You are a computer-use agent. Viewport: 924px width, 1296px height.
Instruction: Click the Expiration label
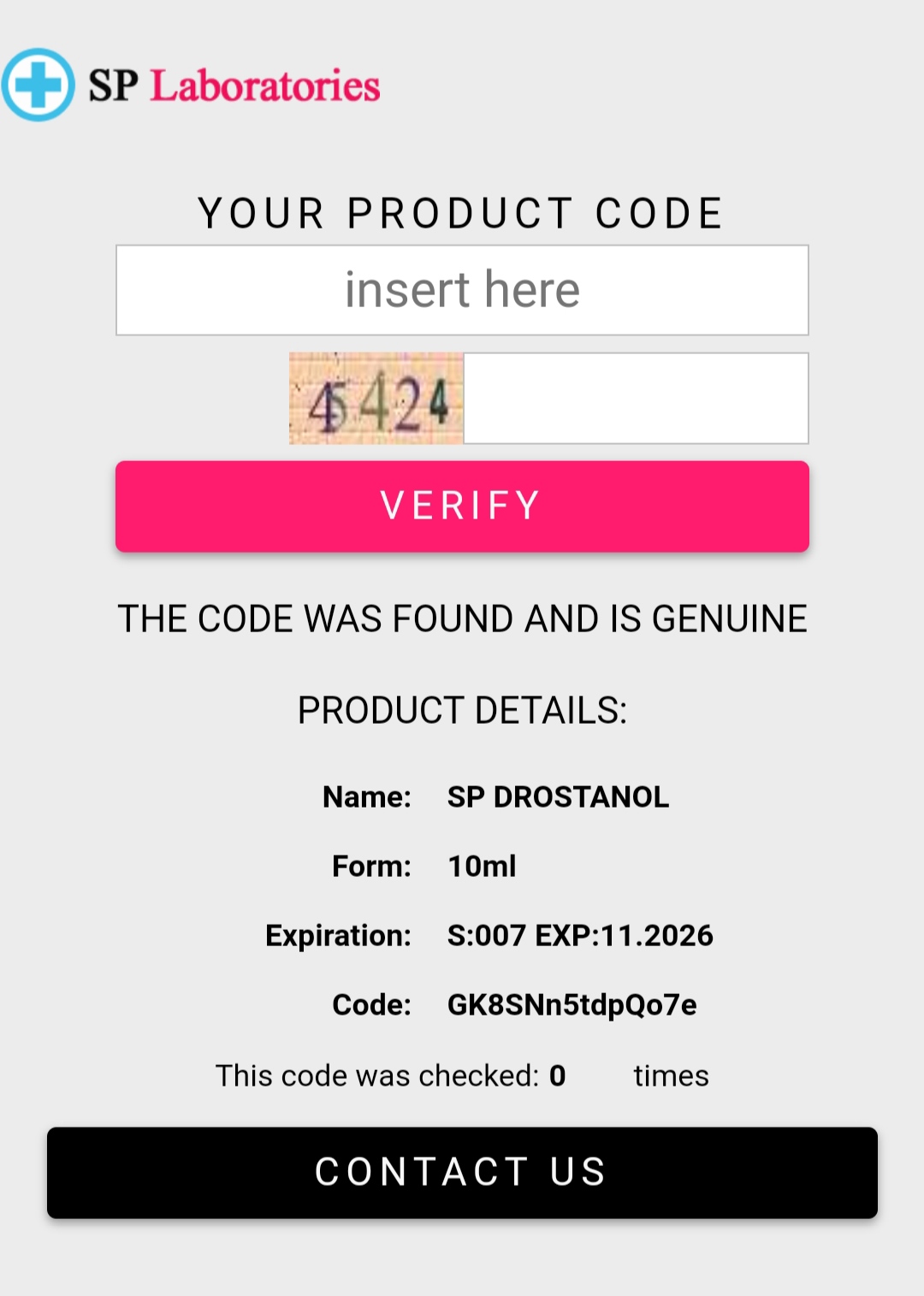pos(337,936)
